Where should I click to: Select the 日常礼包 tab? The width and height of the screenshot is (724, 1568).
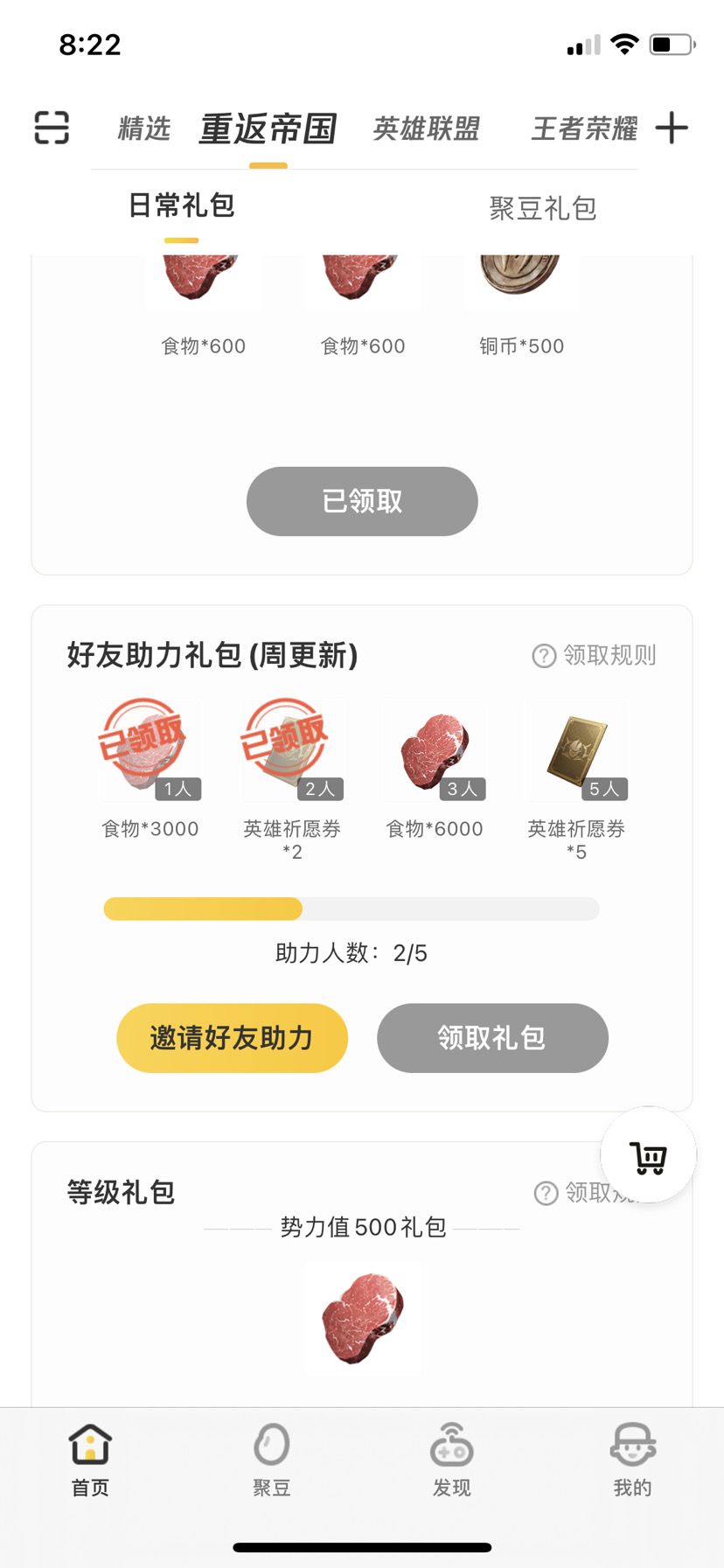(182, 206)
